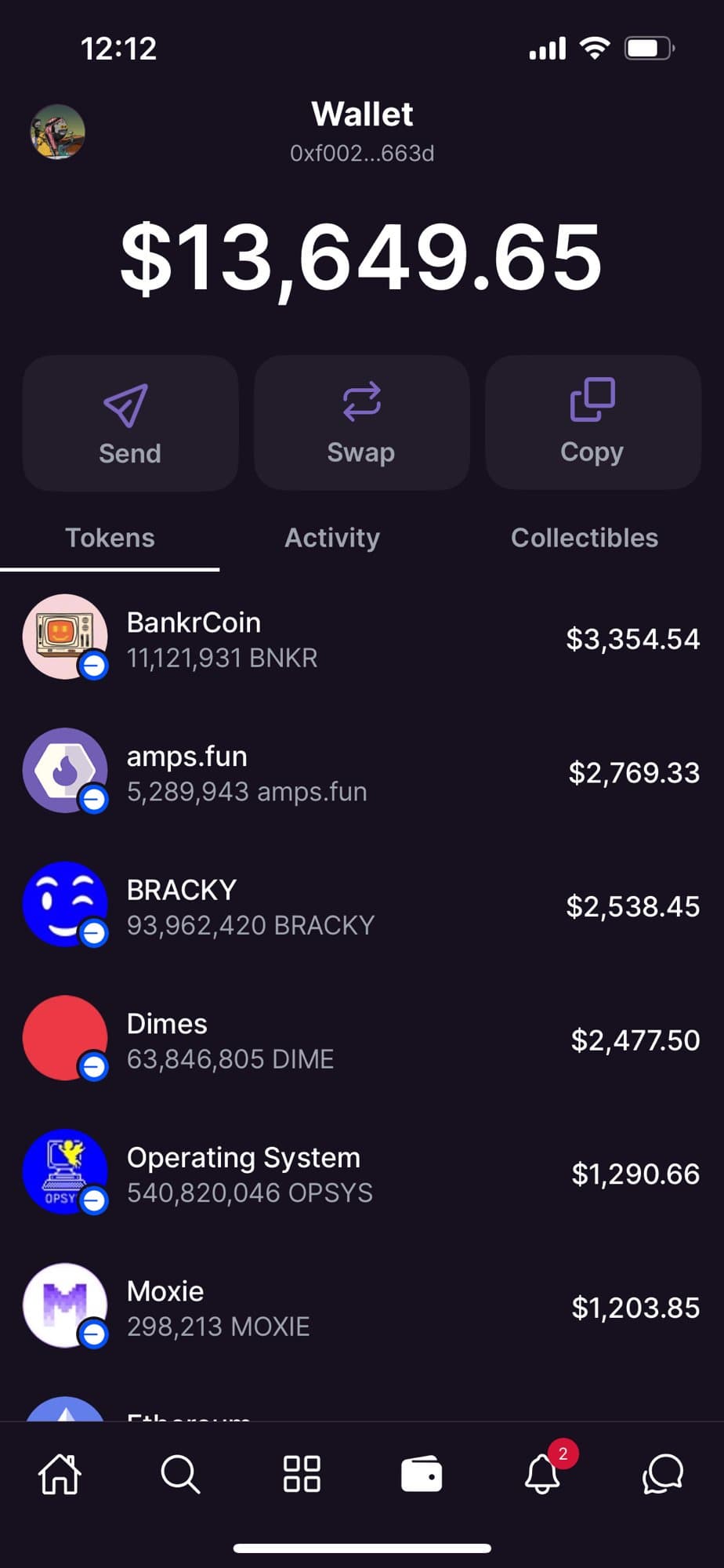Switch to the Collectibles tab

(x=584, y=538)
